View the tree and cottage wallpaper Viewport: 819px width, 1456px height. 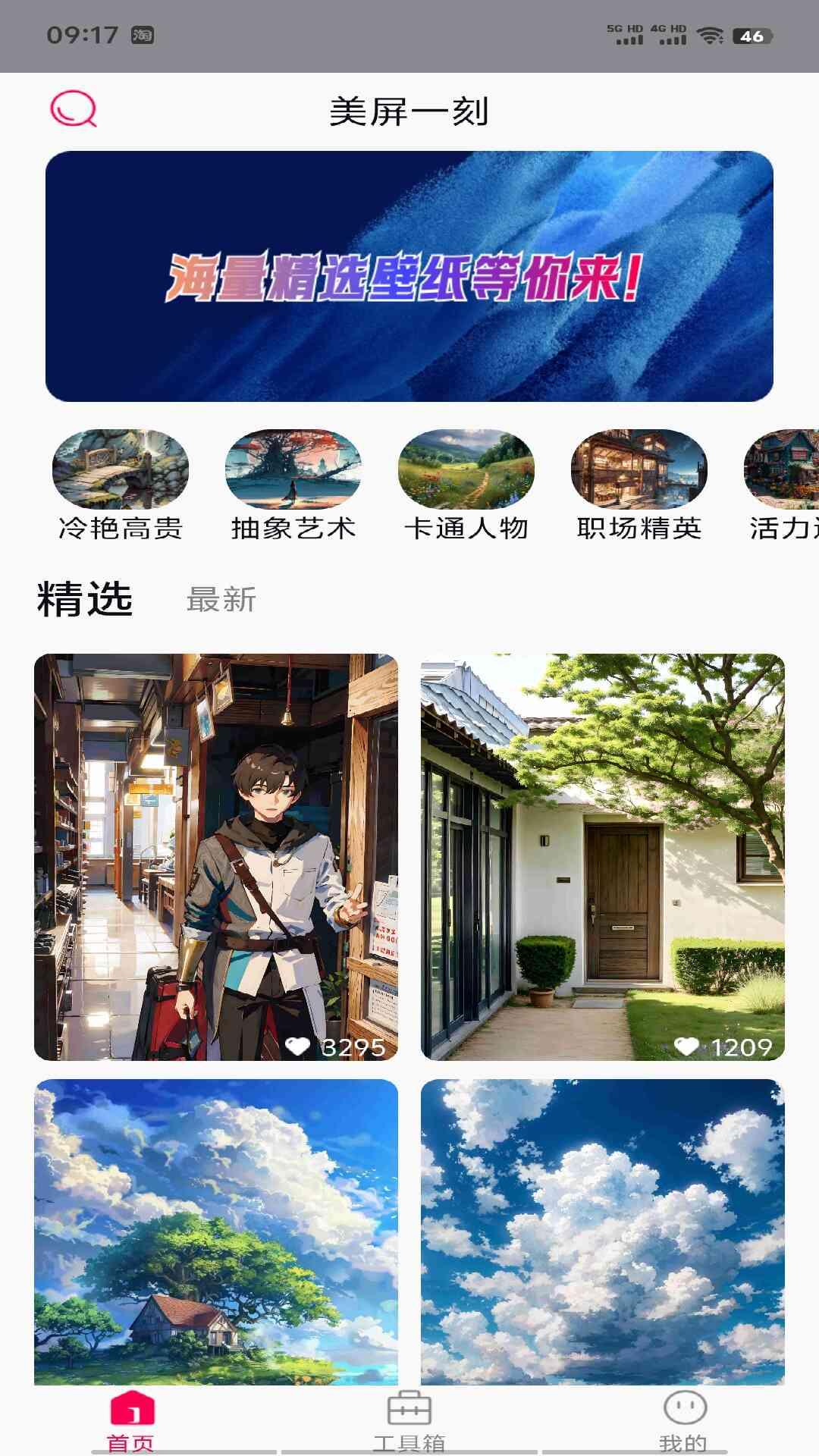(x=216, y=1232)
